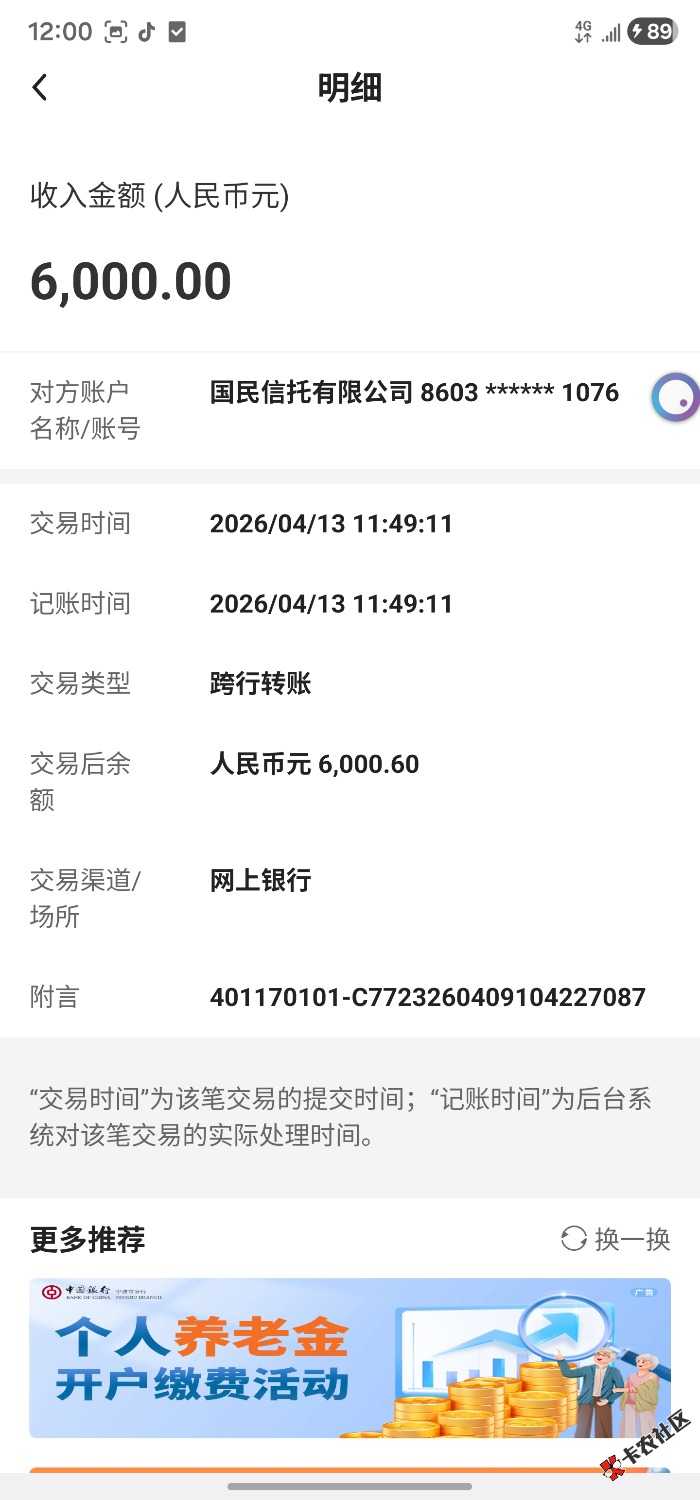Open the 个人养老金开户缴费活动 banner

350,1357
